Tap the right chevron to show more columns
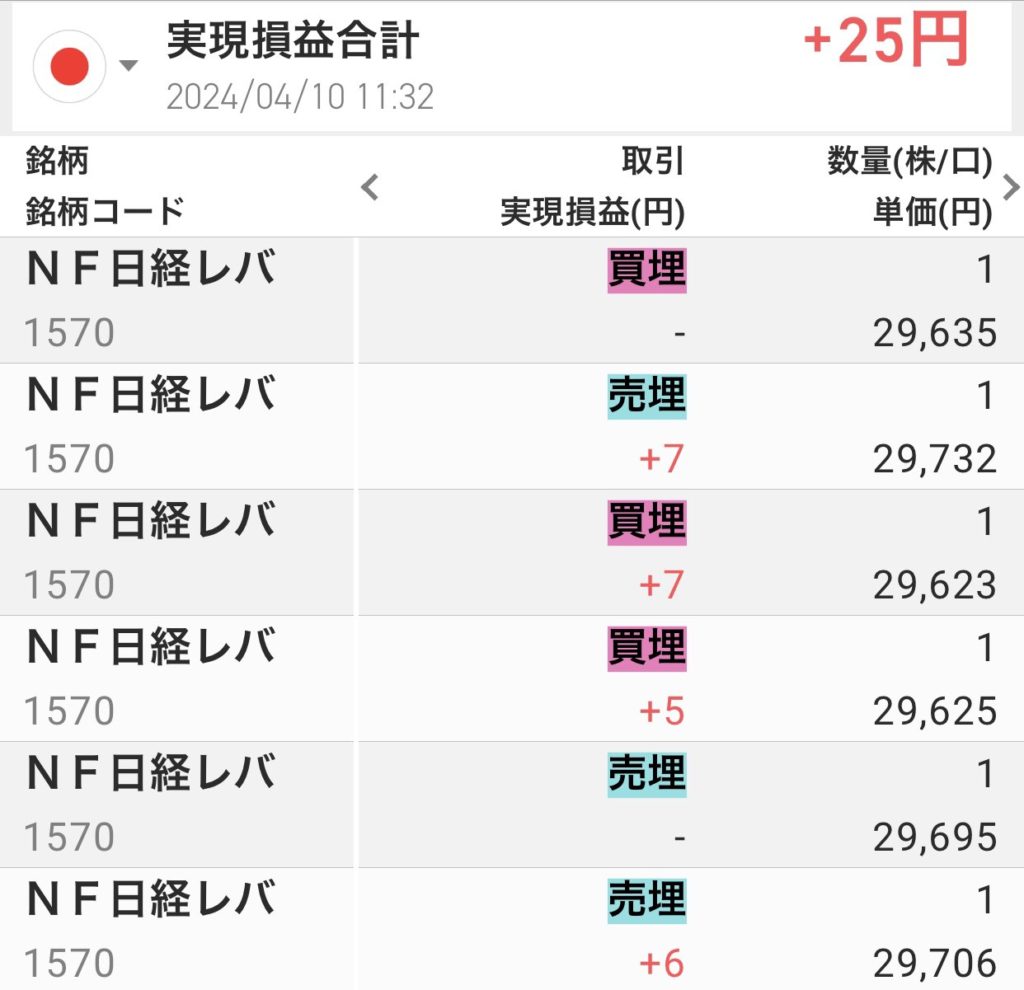The width and height of the screenshot is (1024, 990). (1010, 186)
